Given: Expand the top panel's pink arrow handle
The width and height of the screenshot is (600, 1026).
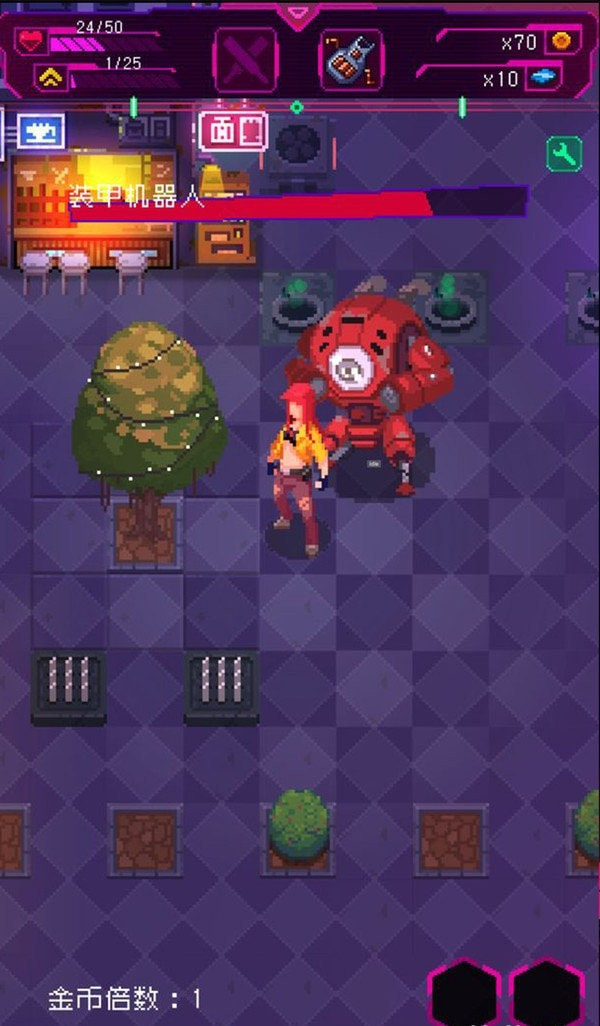Looking at the screenshot, I should point(297,14).
